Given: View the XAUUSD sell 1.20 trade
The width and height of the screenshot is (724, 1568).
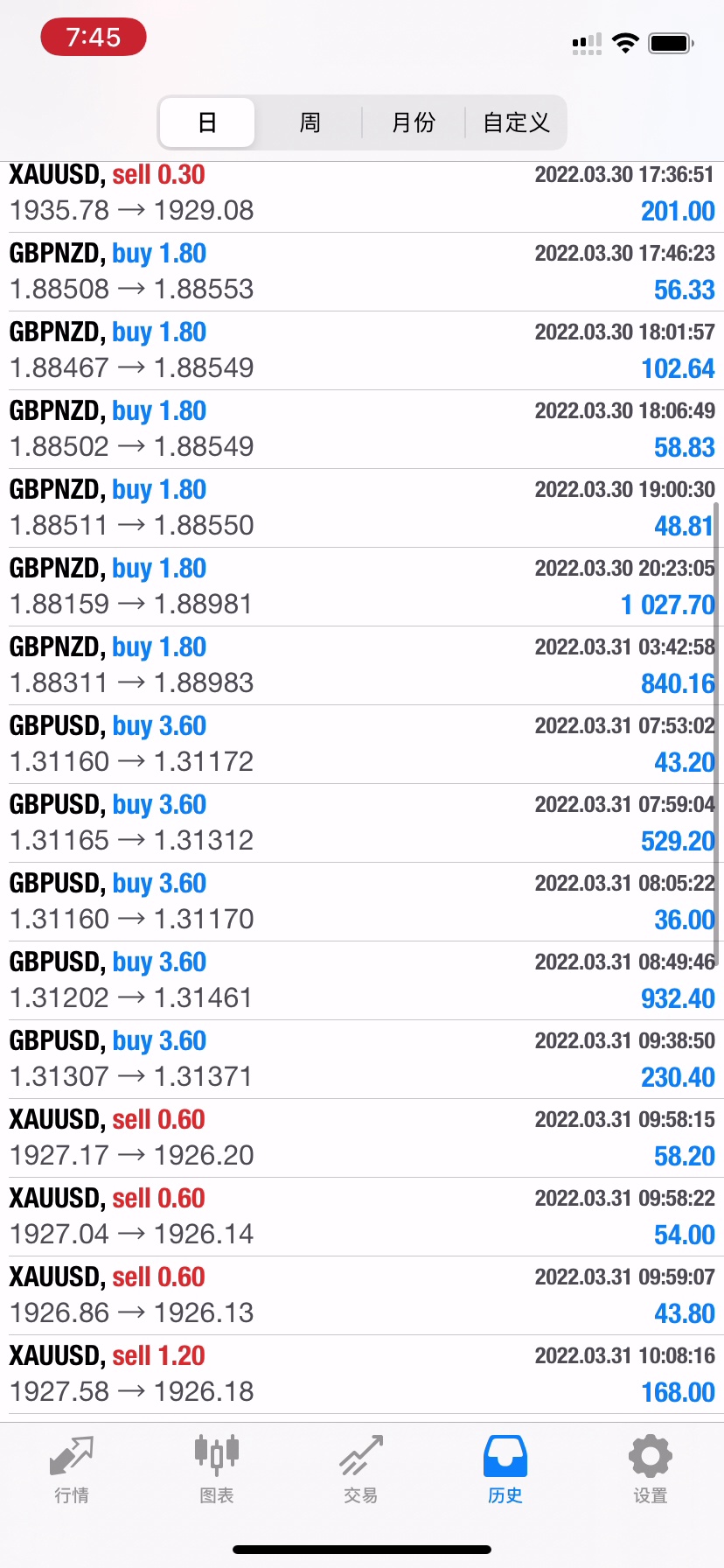Looking at the screenshot, I should point(362,1375).
